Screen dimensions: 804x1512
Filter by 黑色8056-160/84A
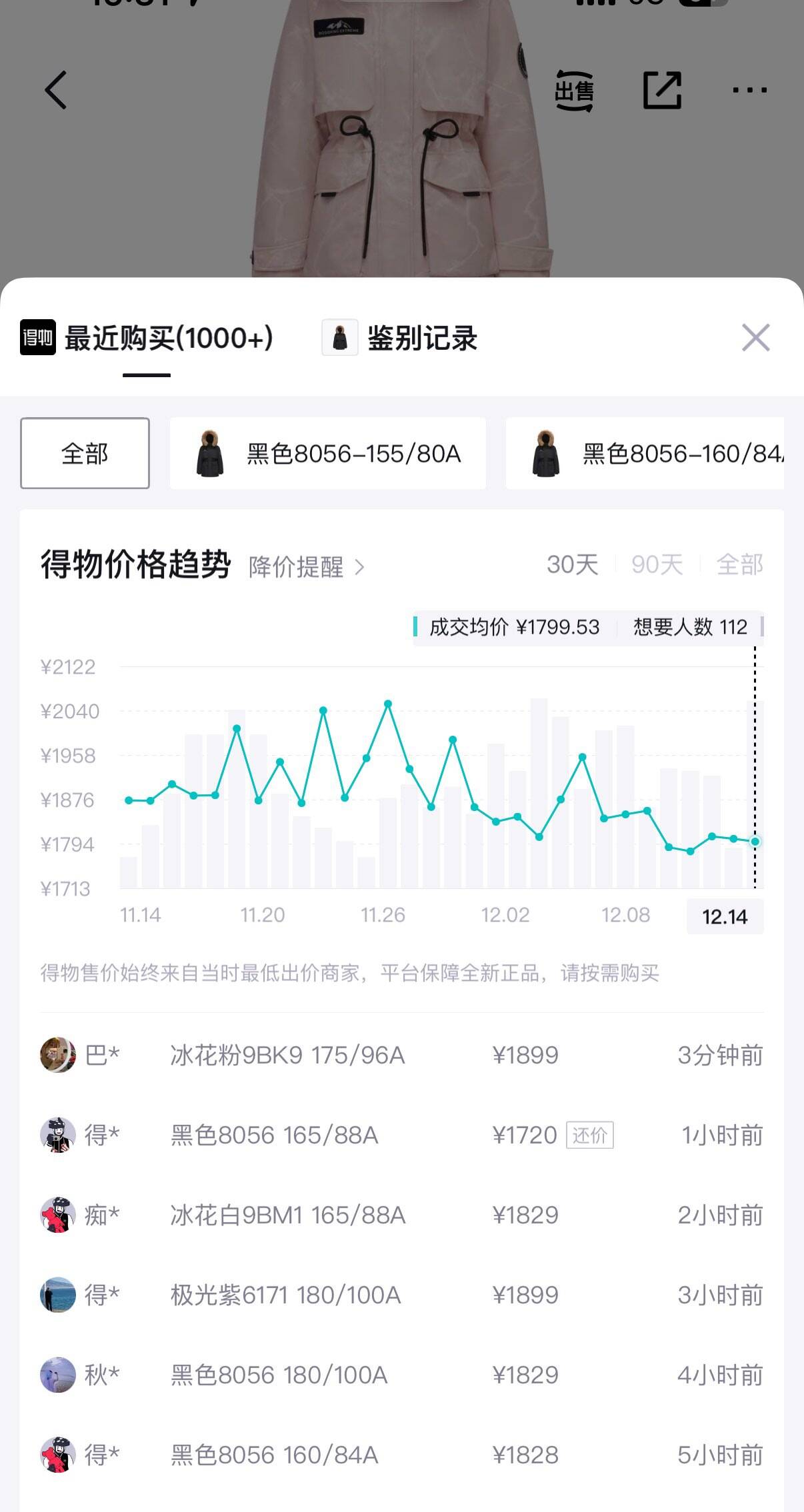tap(645, 454)
